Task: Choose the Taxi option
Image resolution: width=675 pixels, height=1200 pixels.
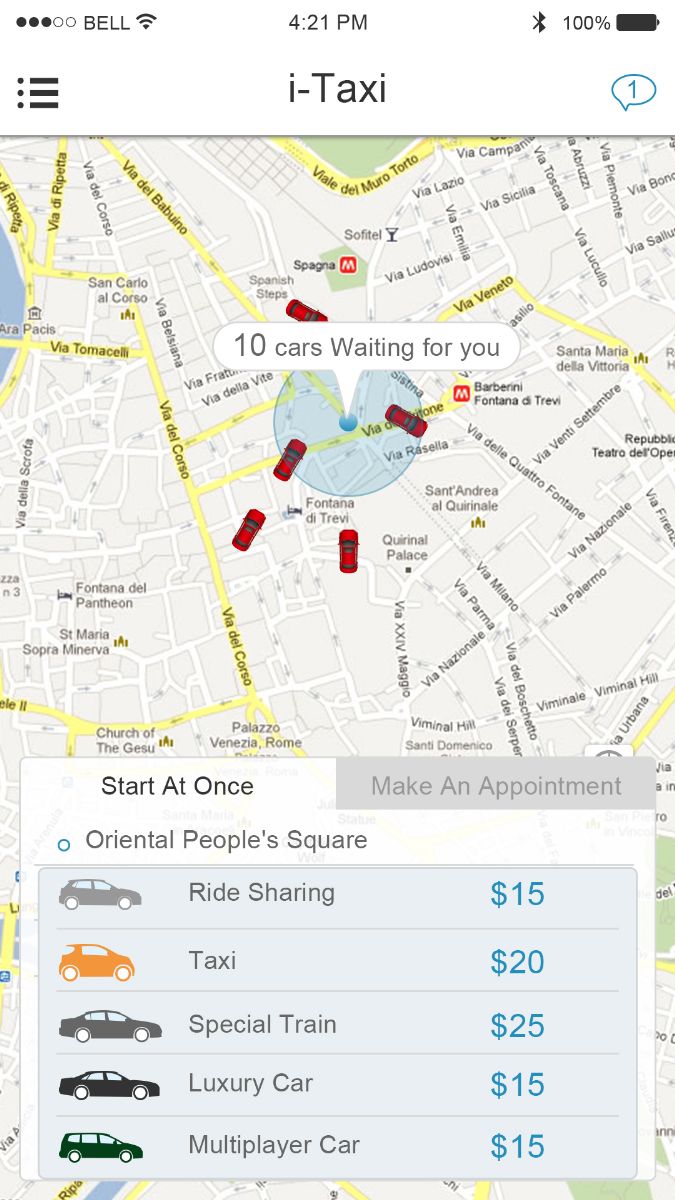Action: tap(337, 961)
